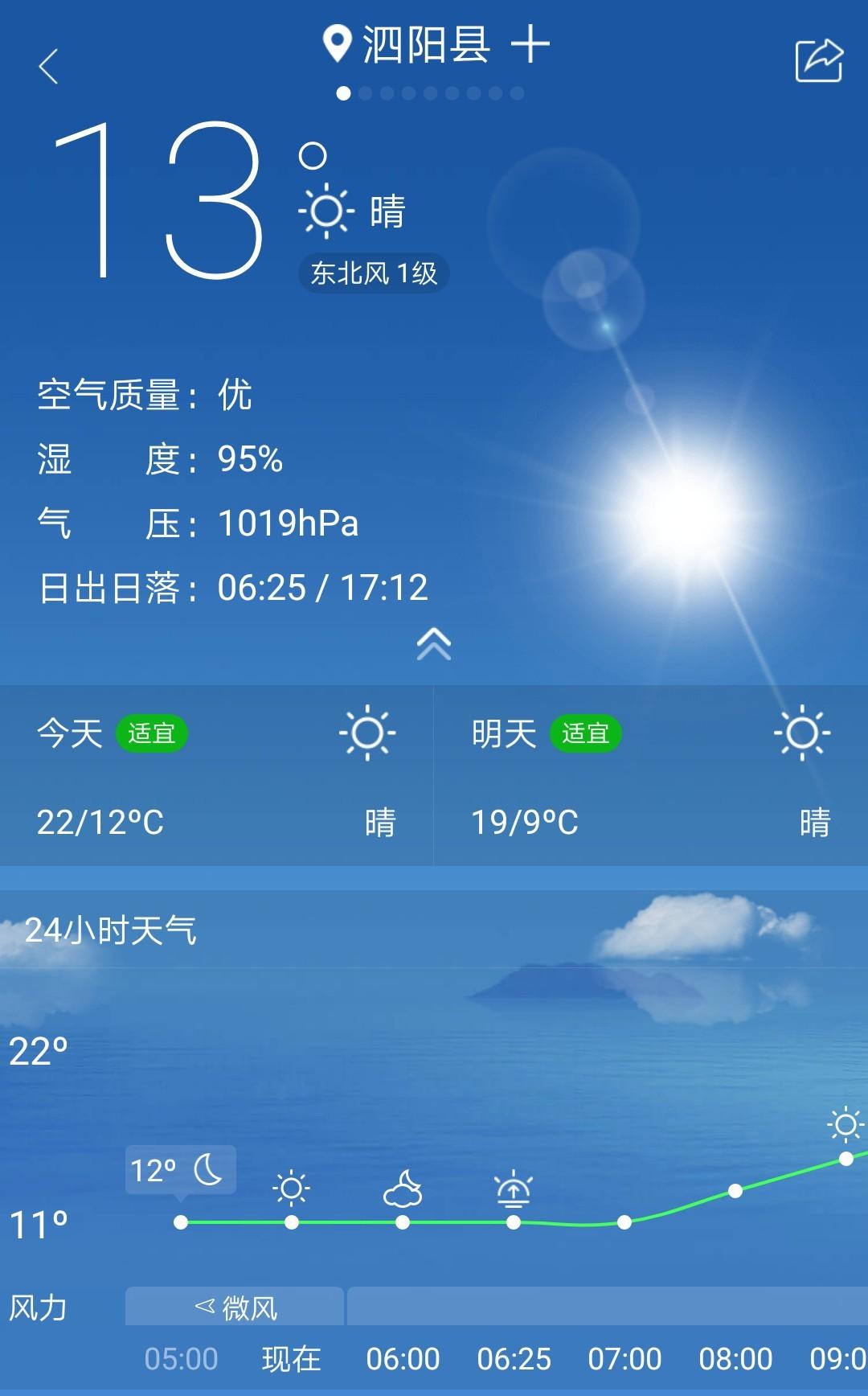The width and height of the screenshot is (868, 1396).
Task: Collapse details with the double chevron
Action: (x=434, y=644)
